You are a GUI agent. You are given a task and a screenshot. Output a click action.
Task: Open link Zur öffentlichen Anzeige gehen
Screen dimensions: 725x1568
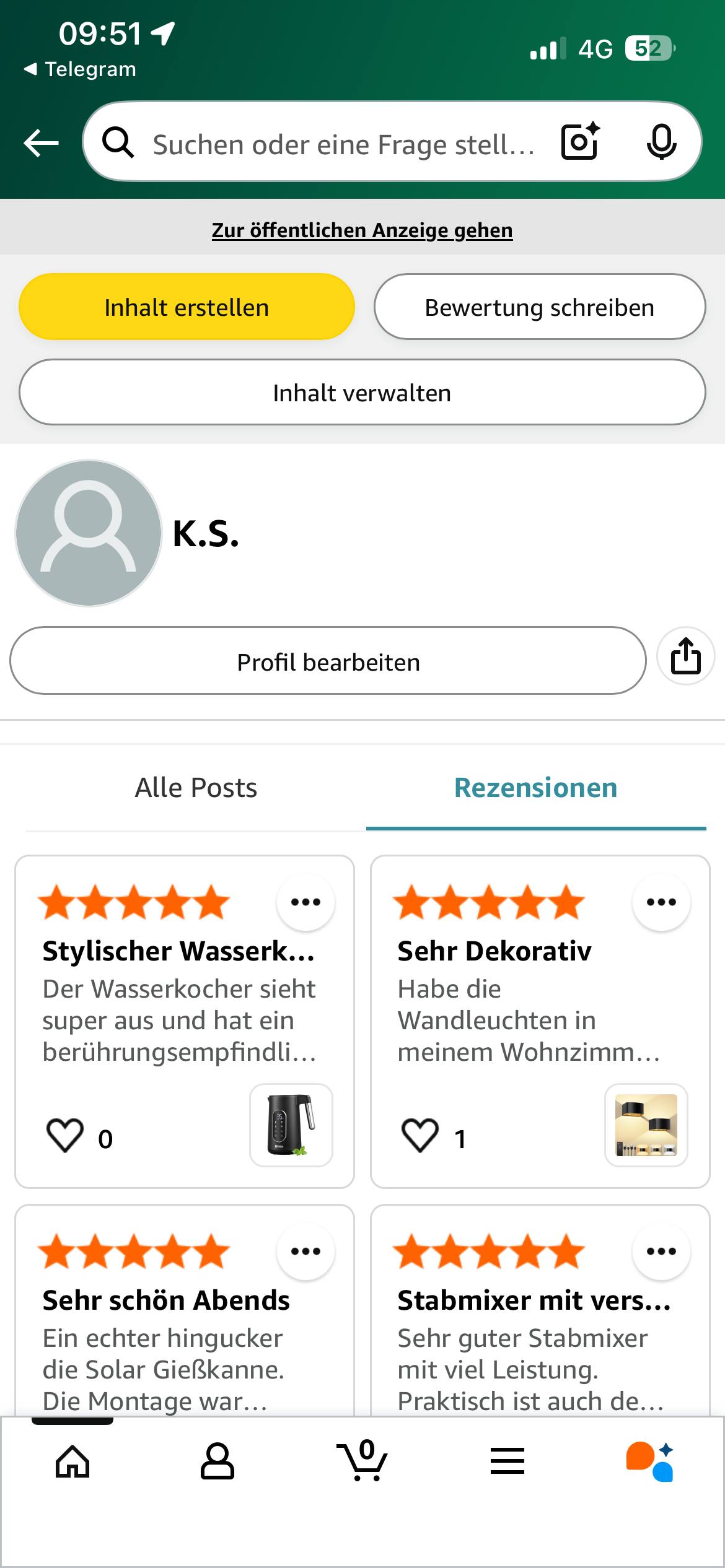362,230
